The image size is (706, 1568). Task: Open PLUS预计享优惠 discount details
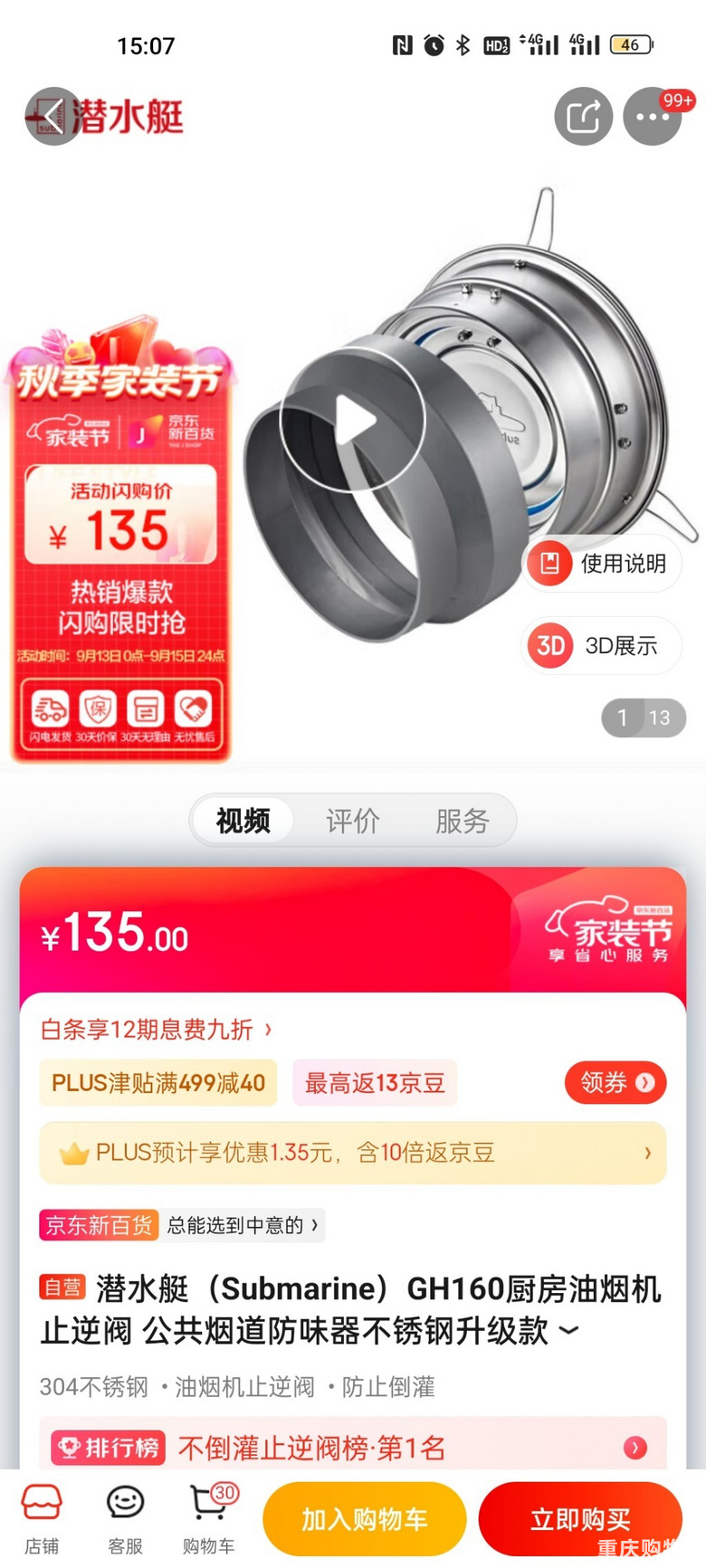tap(353, 1153)
